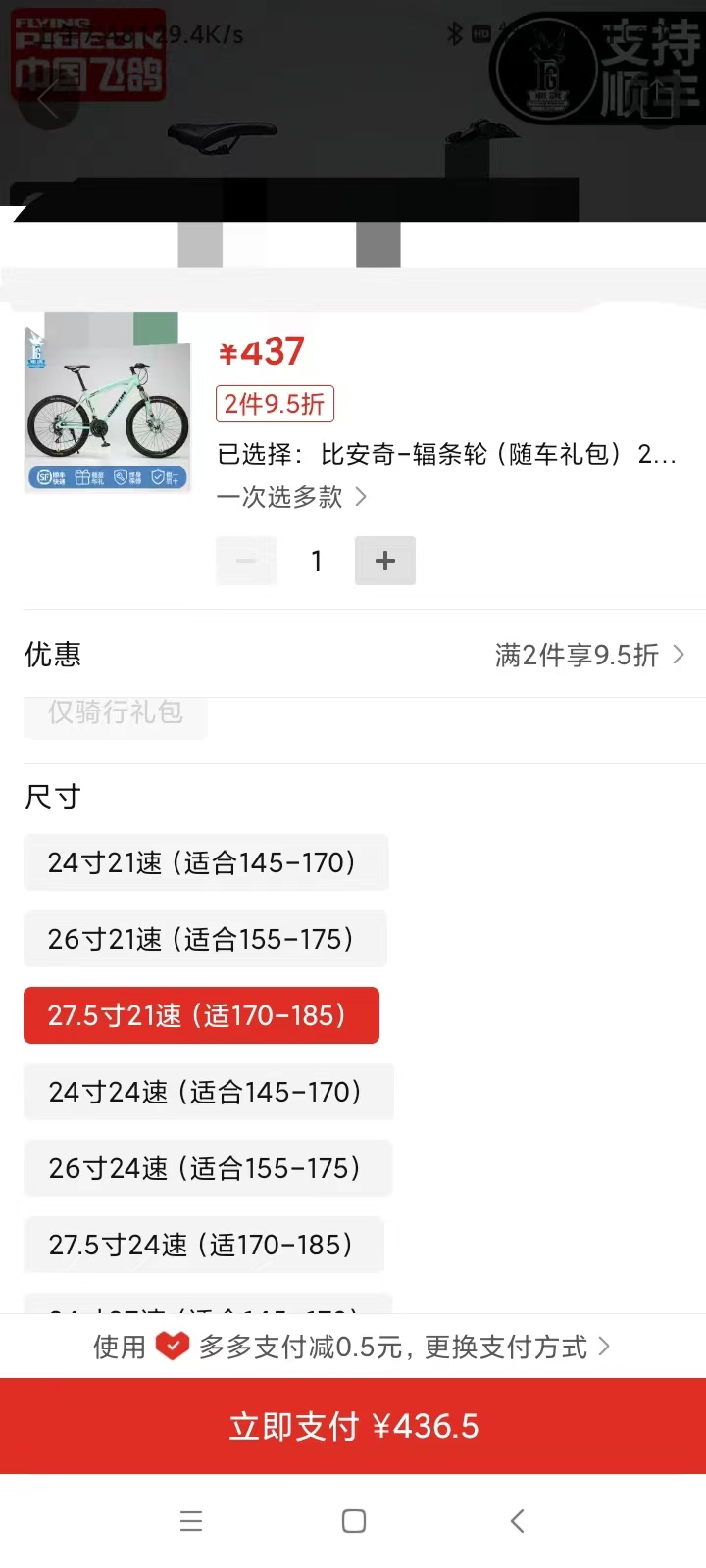The height and width of the screenshot is (1568, 706).
Task: Open the 一次选多款 multi-select option
Action: click(x=291, y=497)
